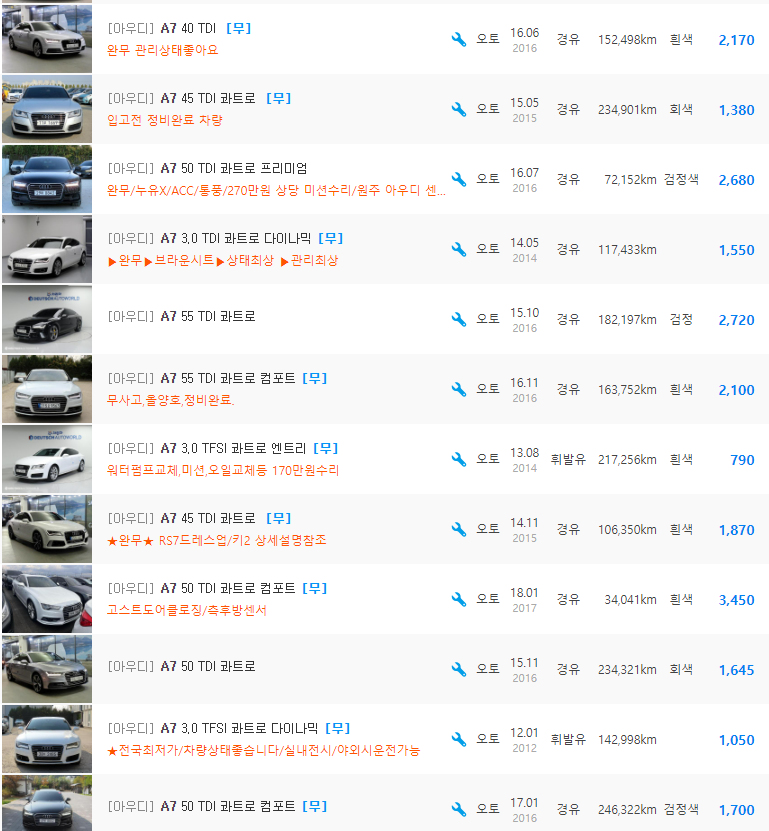Click wrench icon on the A7 55 TDI 콰트로 row
This screenshot has height=831, width=769.
pyautogui.click(x=459, y=320)
